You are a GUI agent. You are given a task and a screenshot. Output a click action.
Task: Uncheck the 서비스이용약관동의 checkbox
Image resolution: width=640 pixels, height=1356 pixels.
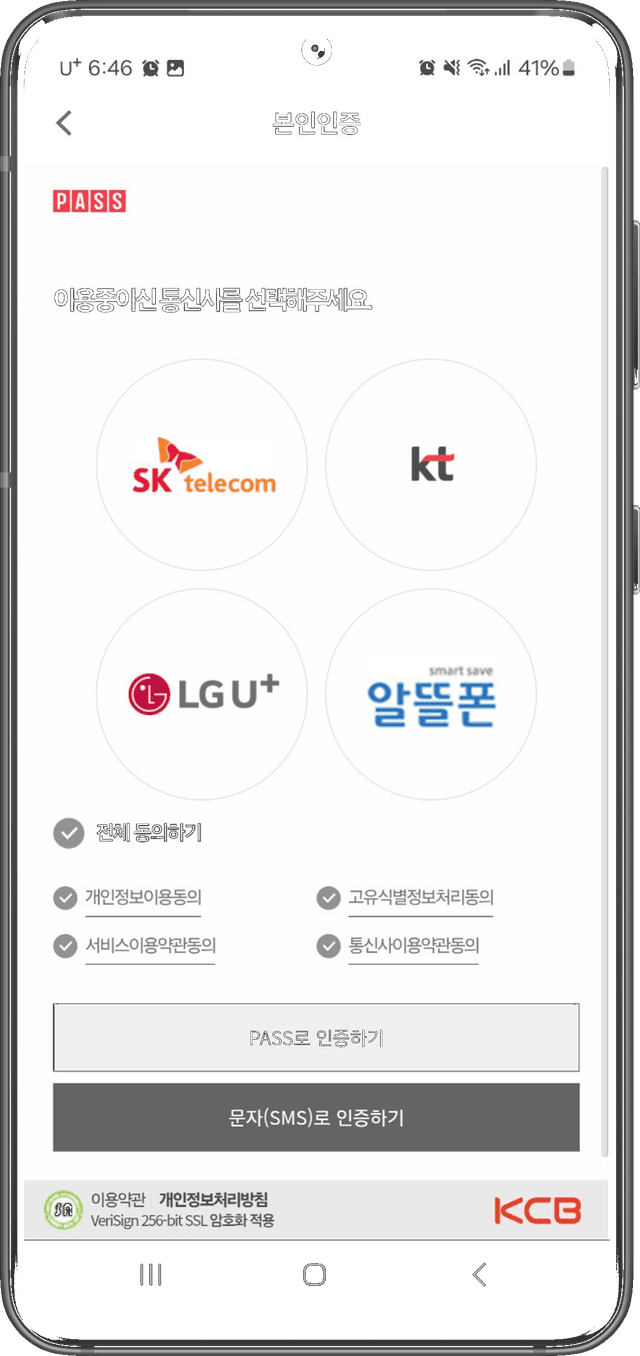tap(65, 945)
